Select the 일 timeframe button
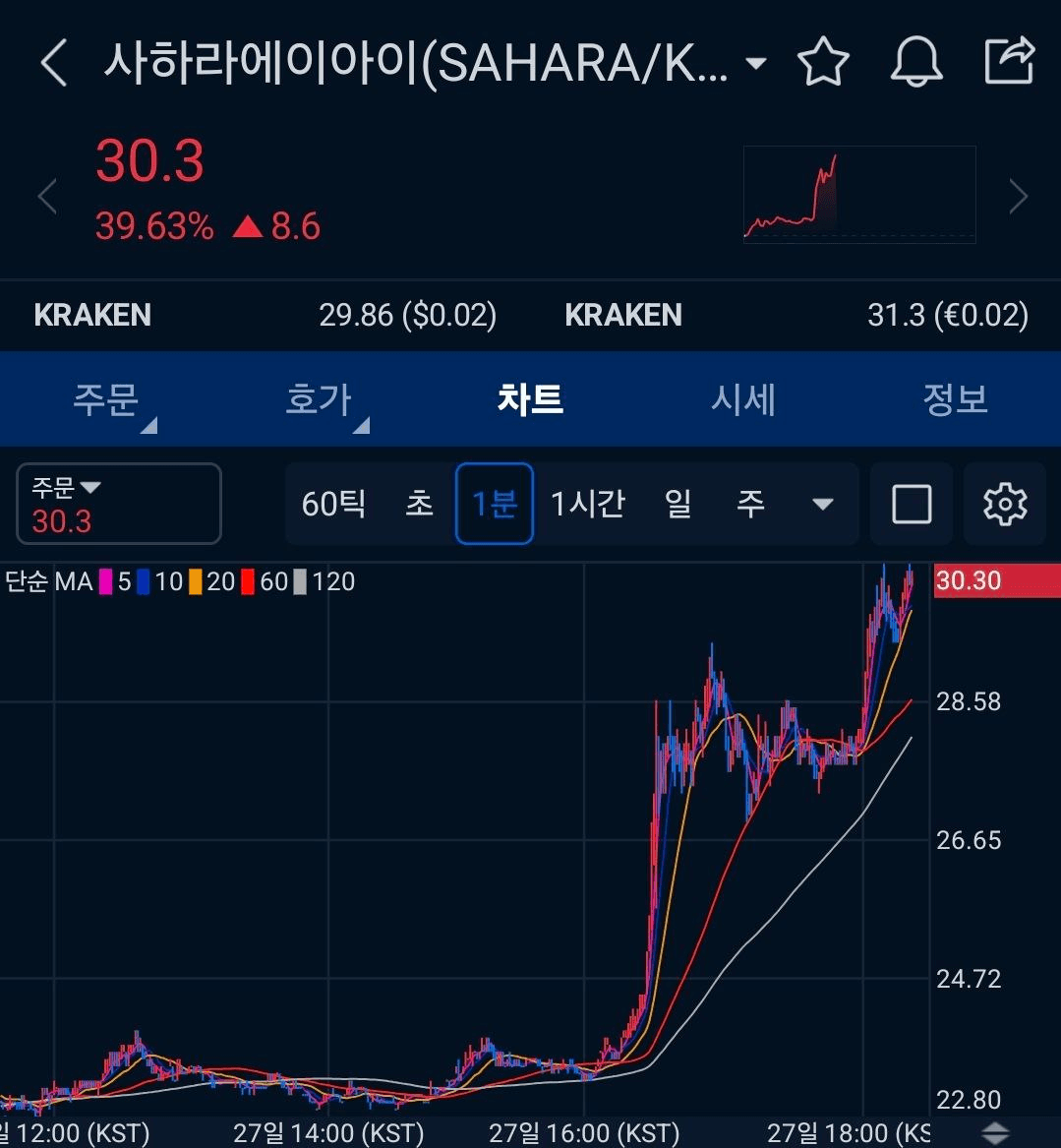Viewport: 1061px width, 1148px height. [677, 504]
